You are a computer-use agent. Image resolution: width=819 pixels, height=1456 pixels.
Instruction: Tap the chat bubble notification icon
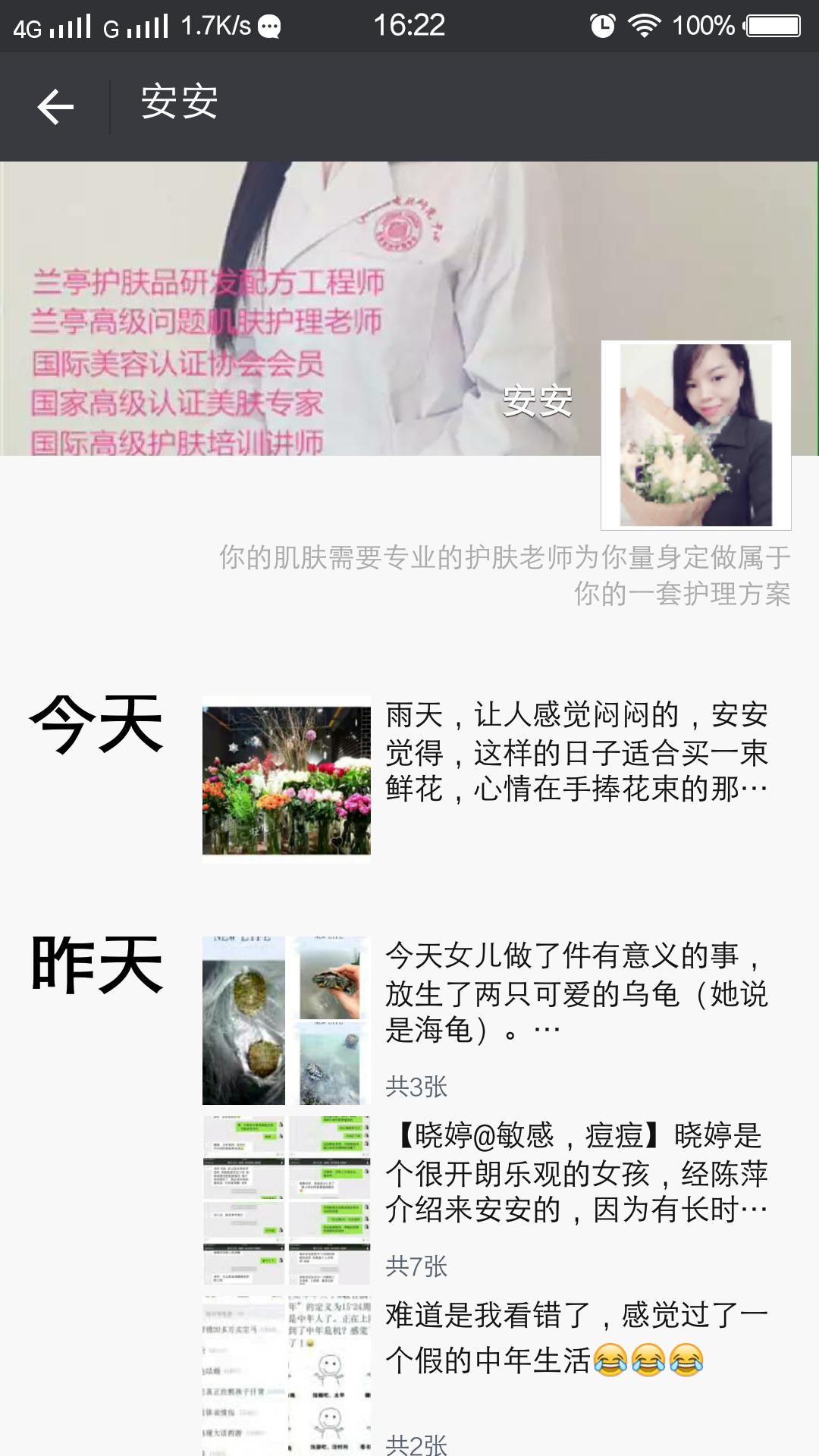[269, 25]
